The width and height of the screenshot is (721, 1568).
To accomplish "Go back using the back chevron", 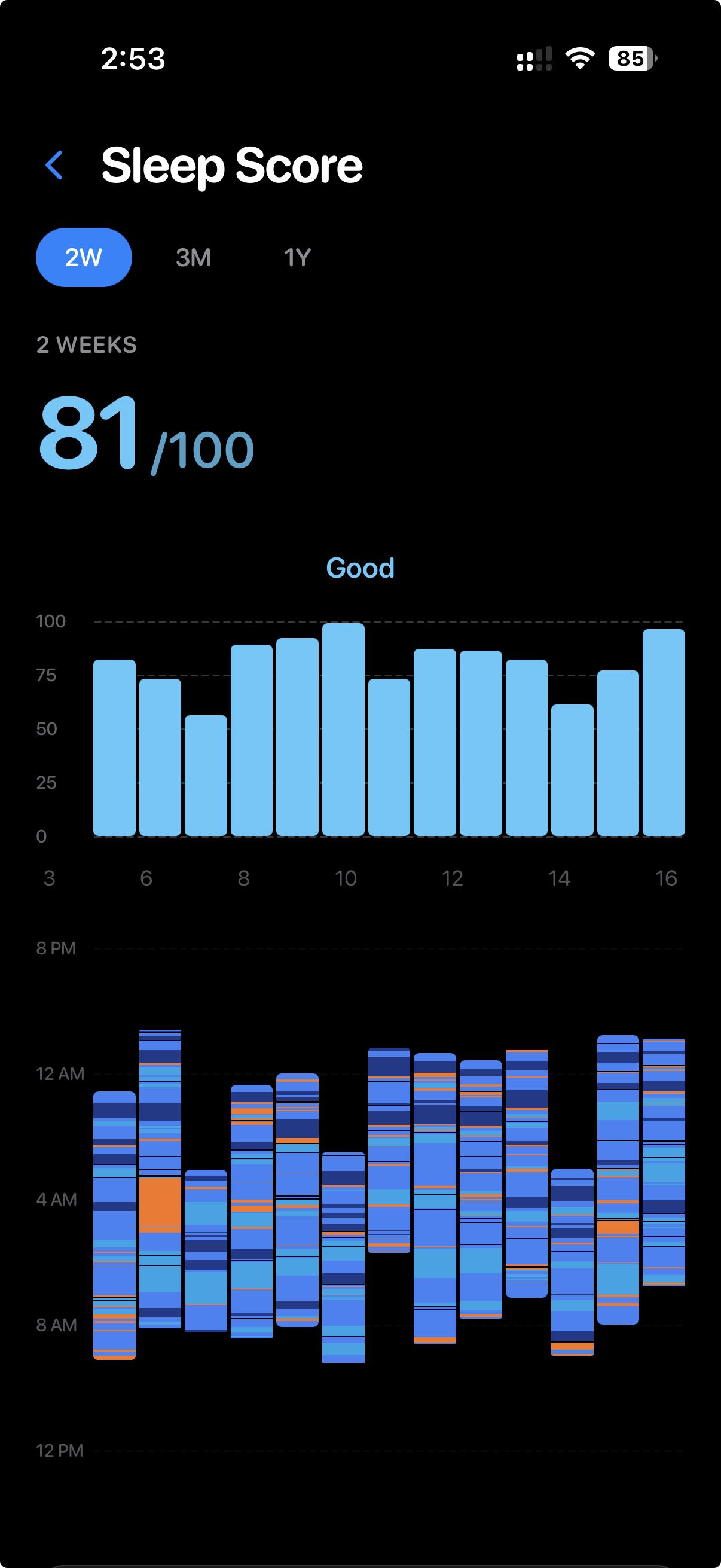I will tap(55, 164).
